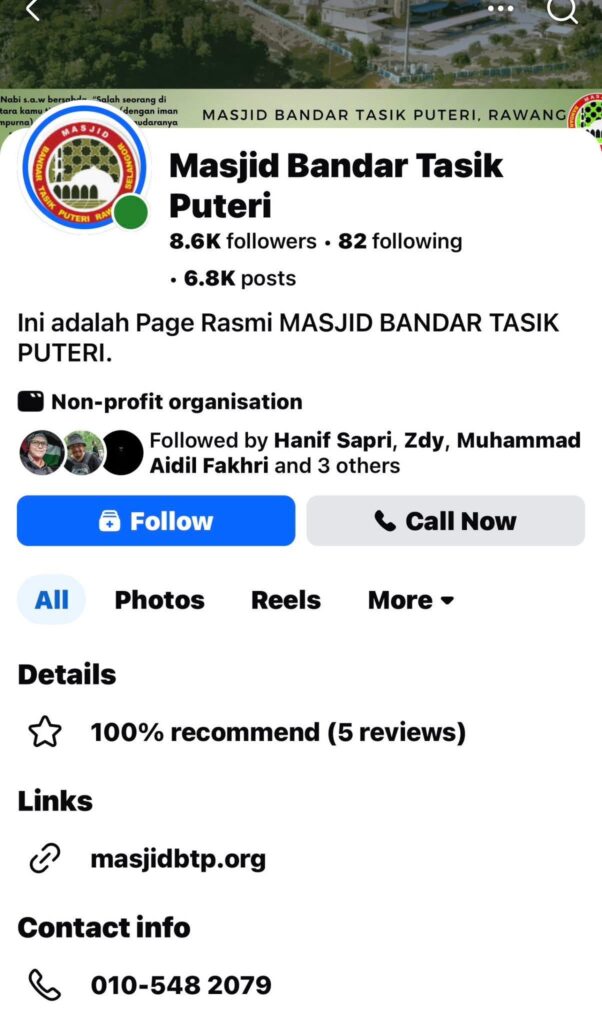
Task: Select the All tab
Action: (52, 600)
